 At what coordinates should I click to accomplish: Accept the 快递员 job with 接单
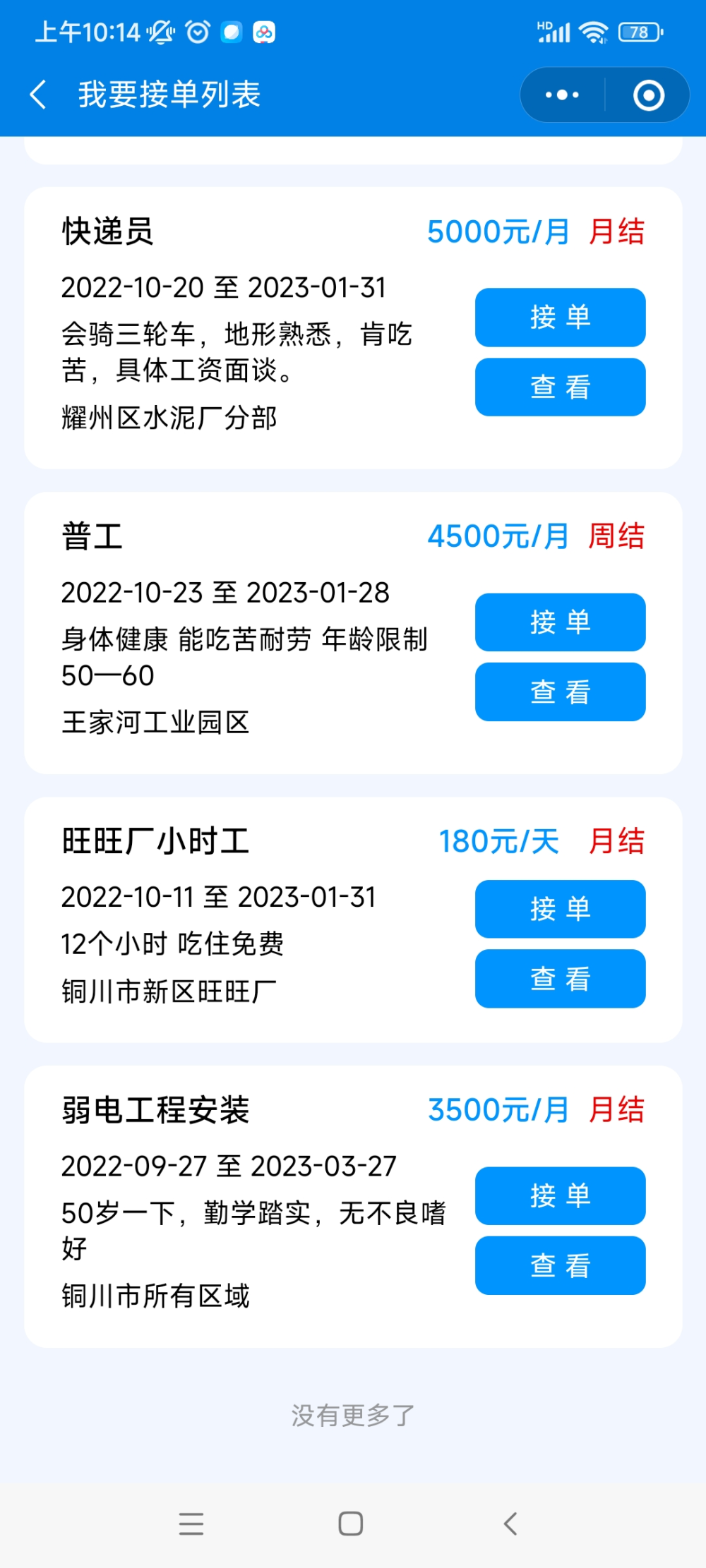(560, 318)
